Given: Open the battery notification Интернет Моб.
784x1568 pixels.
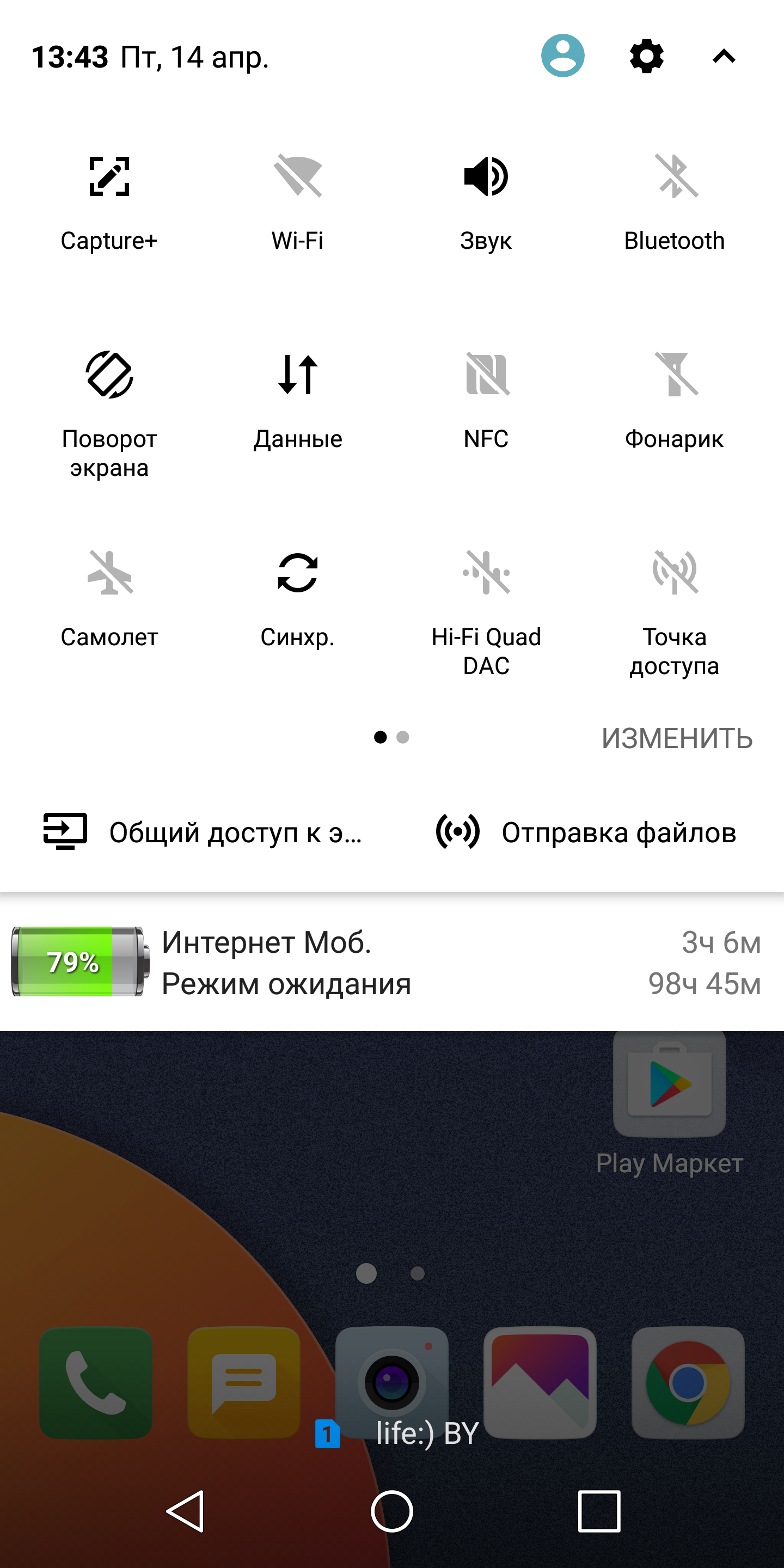Looking at the screenshot, I should 392,963.
